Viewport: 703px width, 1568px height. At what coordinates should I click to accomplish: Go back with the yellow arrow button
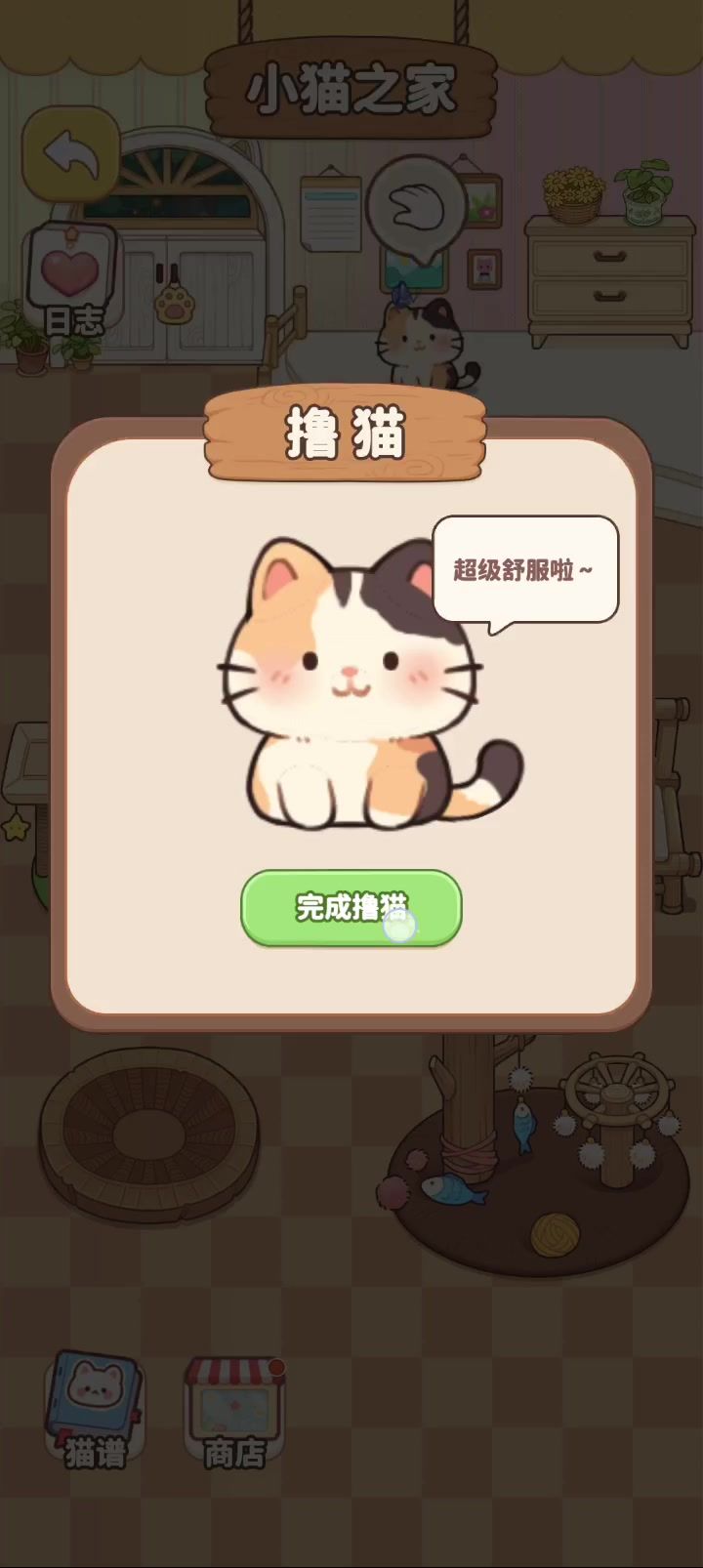coord(70,154)
